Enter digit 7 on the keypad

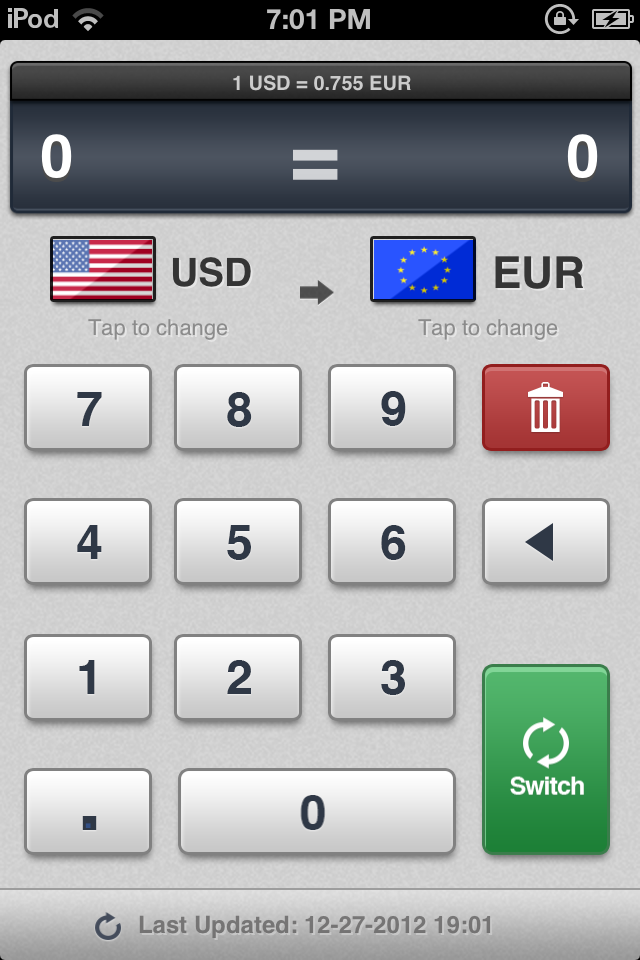coord(88,408)
